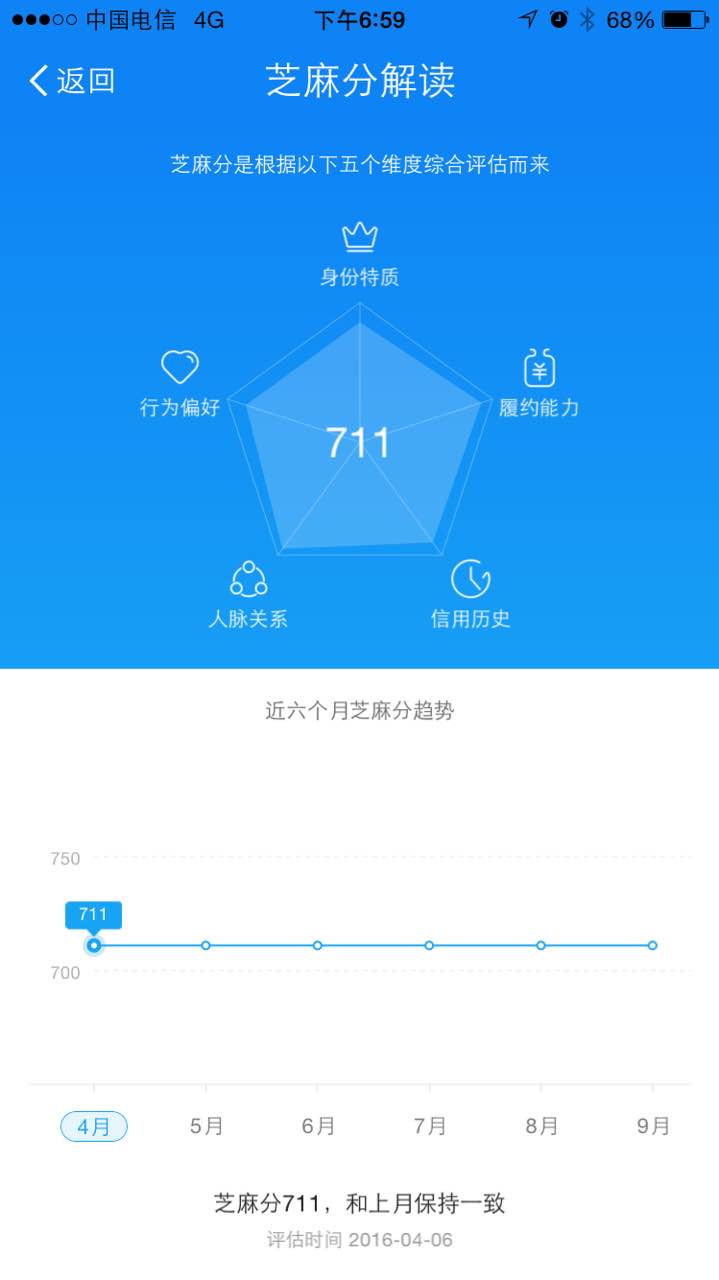Select 5月 on the trend chart
Screen dimensions: 719x1280
(x=206, y=1126)
